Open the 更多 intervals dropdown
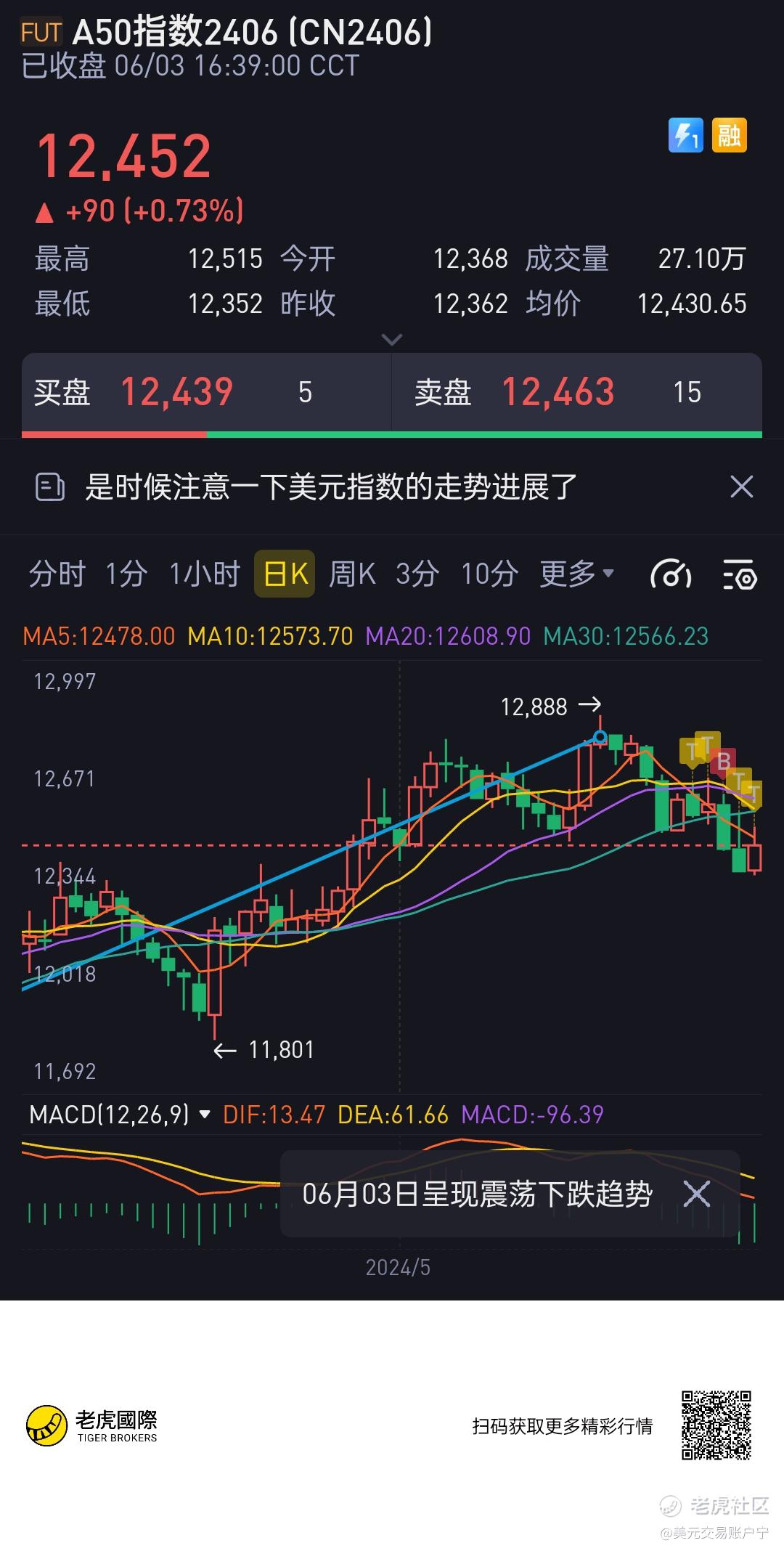This screenshot has width=784, height=1551. pyautogui.click(x=577, y=574)
